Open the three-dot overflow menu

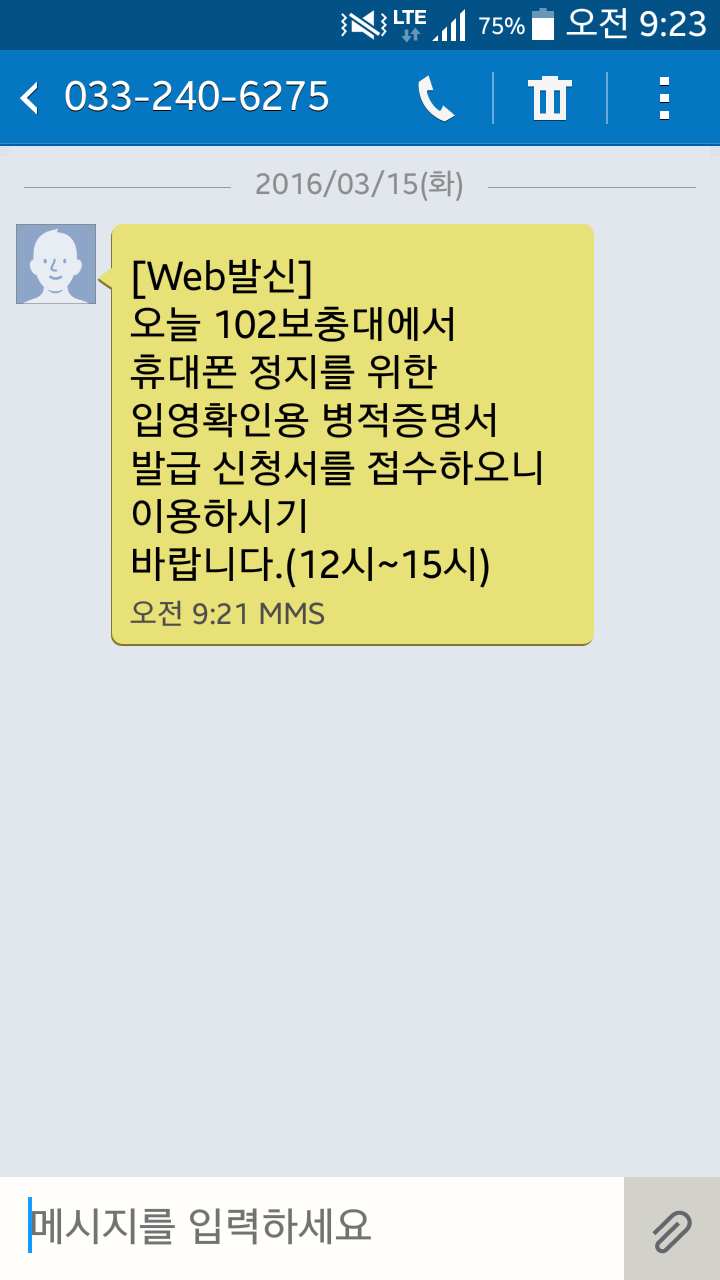[664, 98]
